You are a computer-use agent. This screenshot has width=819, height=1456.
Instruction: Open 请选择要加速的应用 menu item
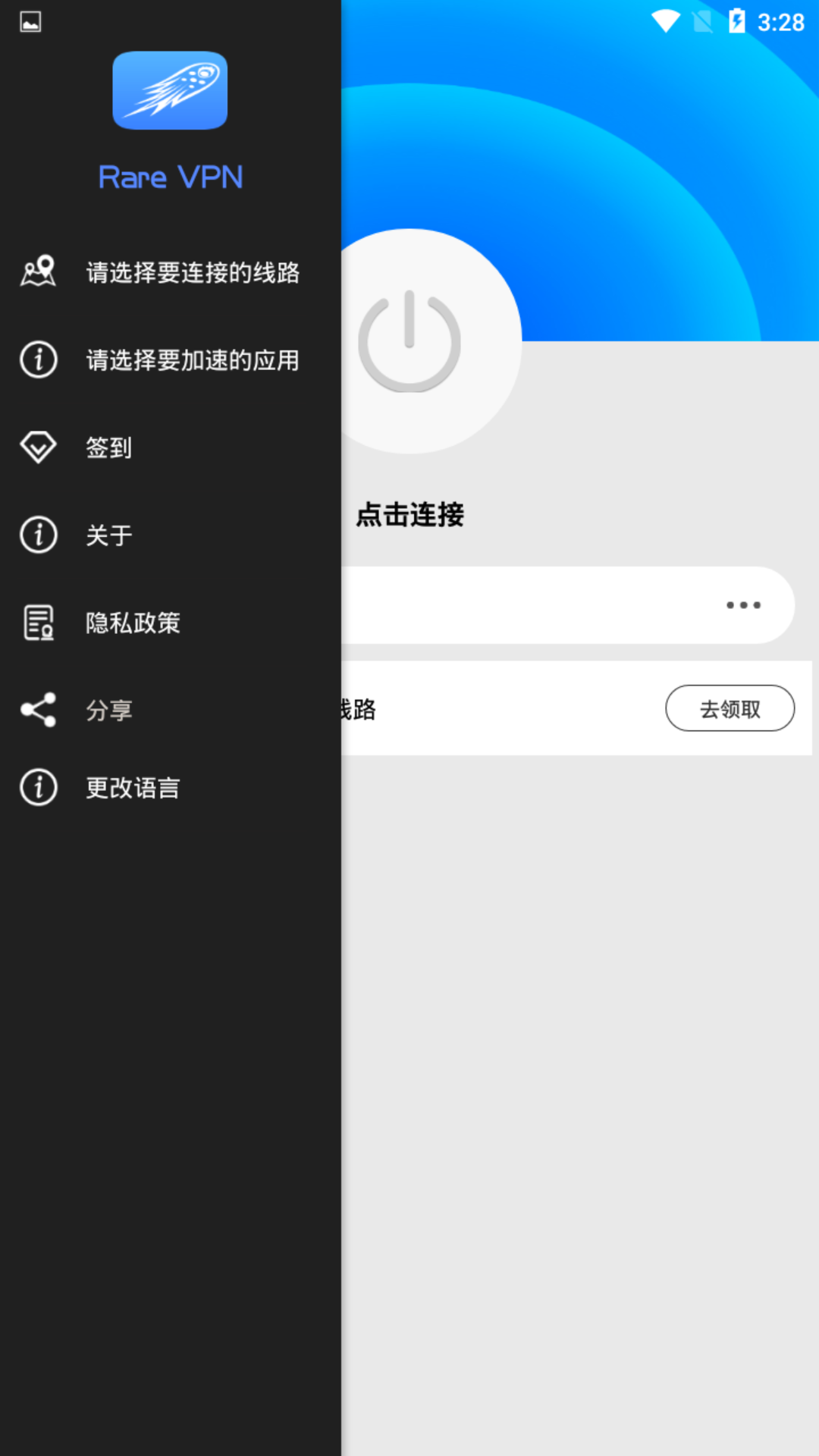(193, 359)
